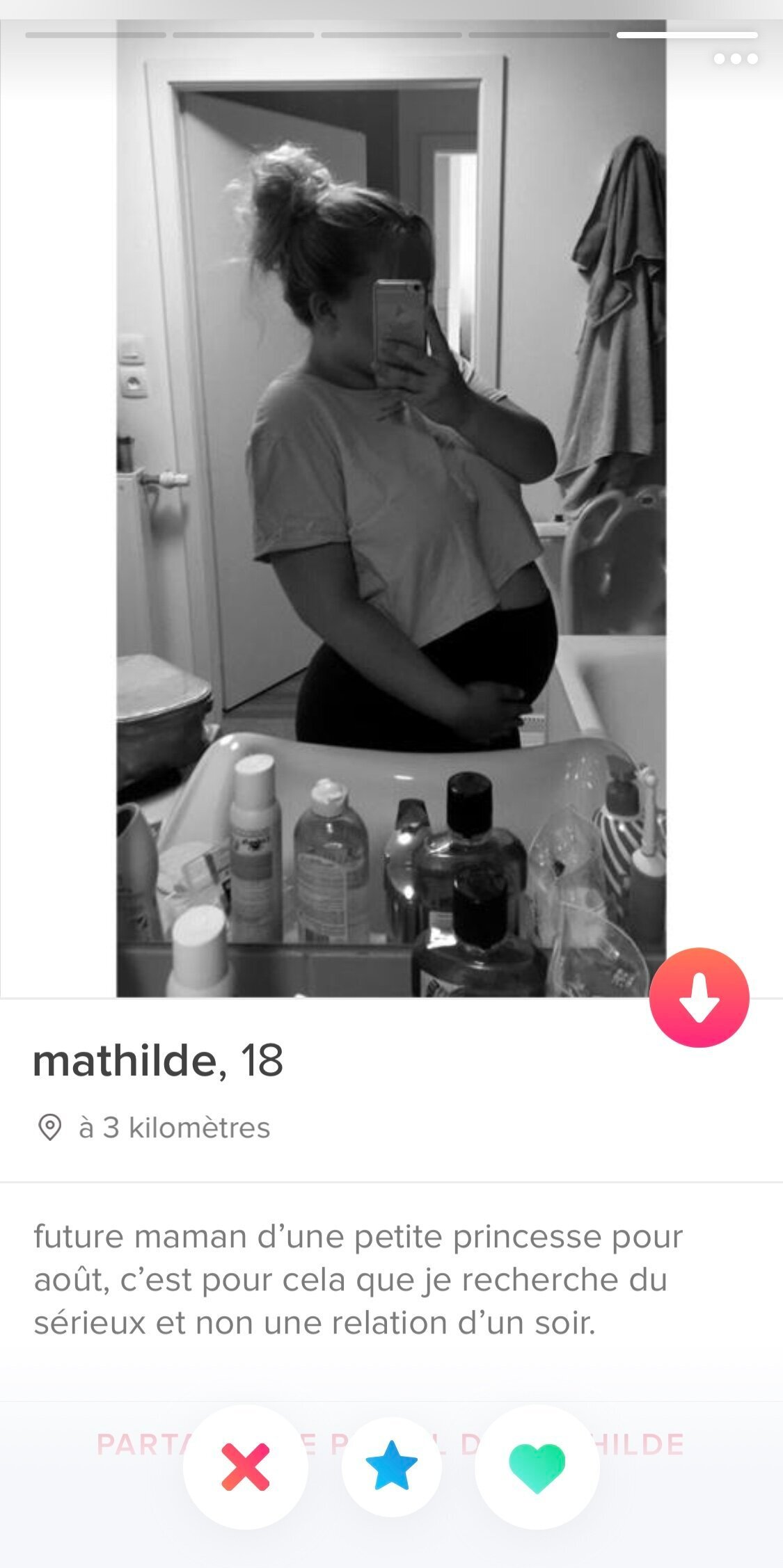Tap the profile photo to change picture
Viewport: 783px width, 1568px height.
pyautogui.click(x=391, y=508)
